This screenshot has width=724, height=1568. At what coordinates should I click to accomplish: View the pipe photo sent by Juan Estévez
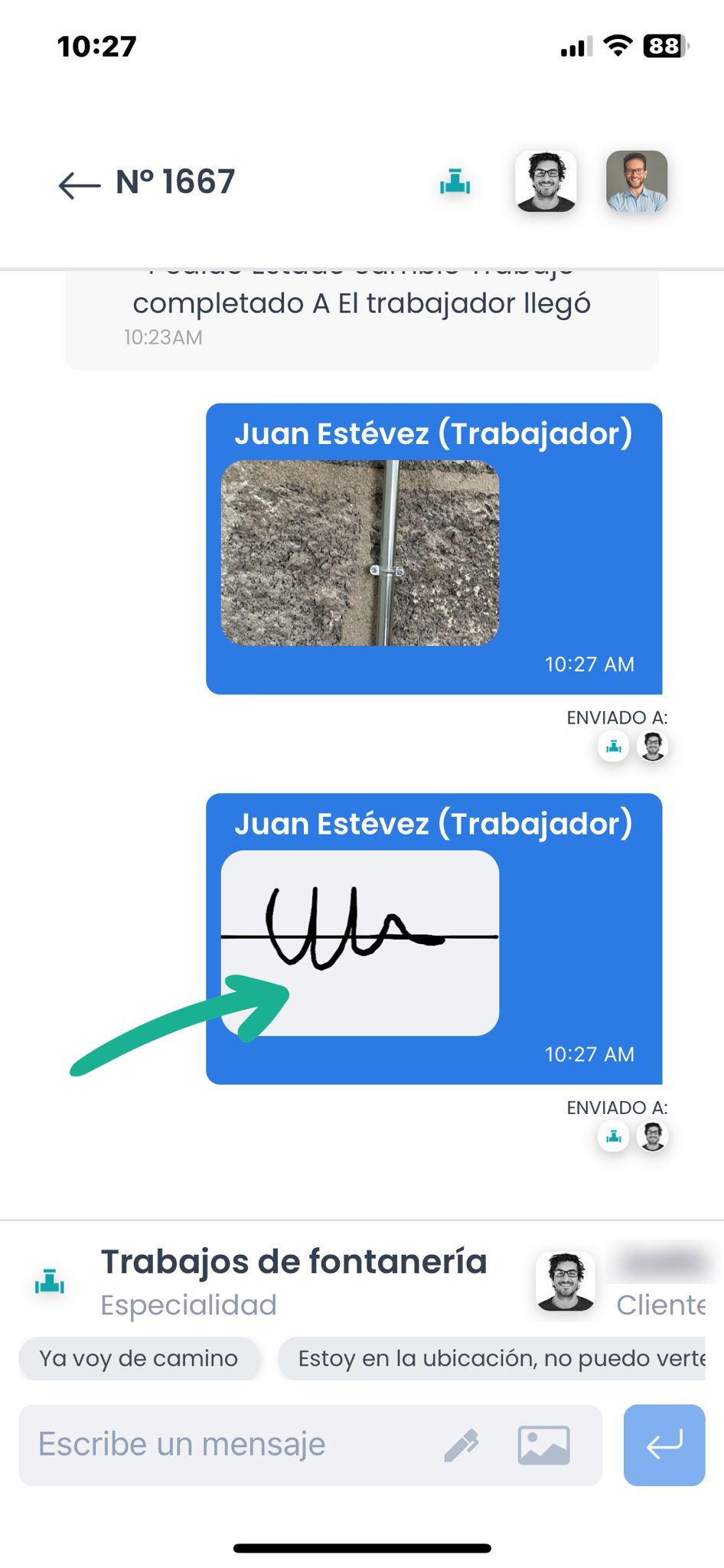click(360, 553)
